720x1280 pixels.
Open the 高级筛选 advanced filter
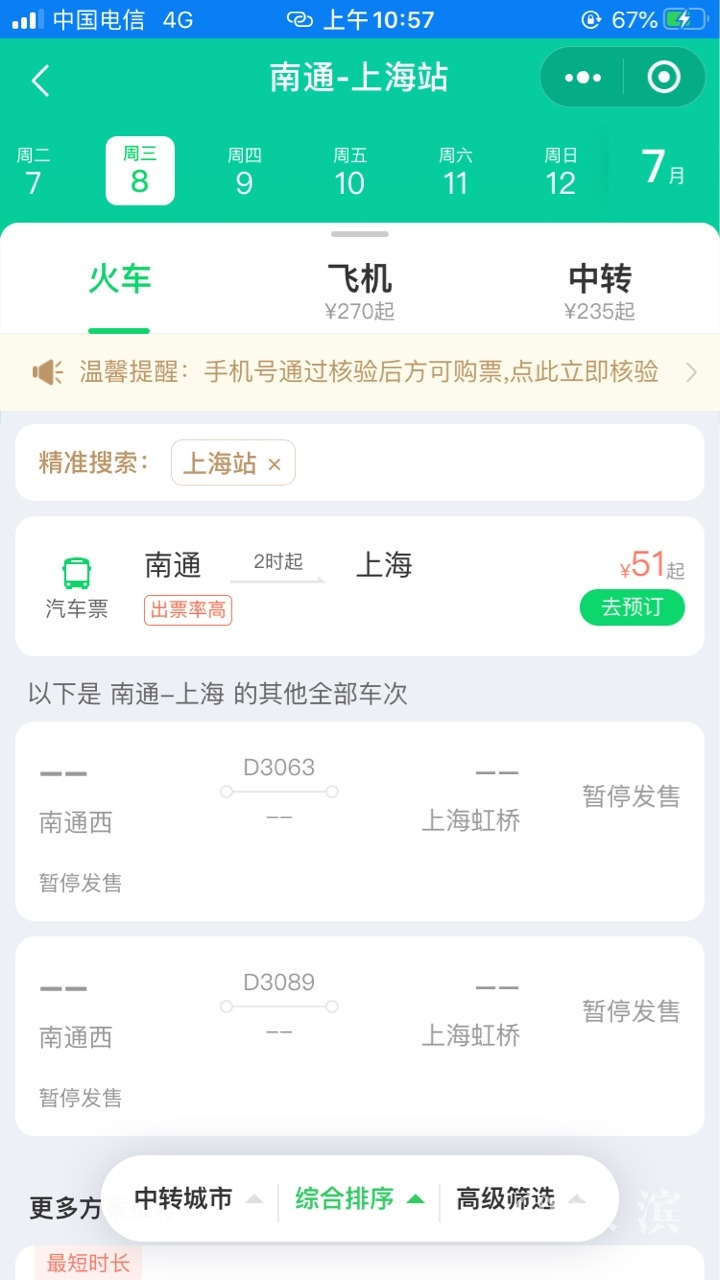pyautogui.click(x=520, y=1198)
